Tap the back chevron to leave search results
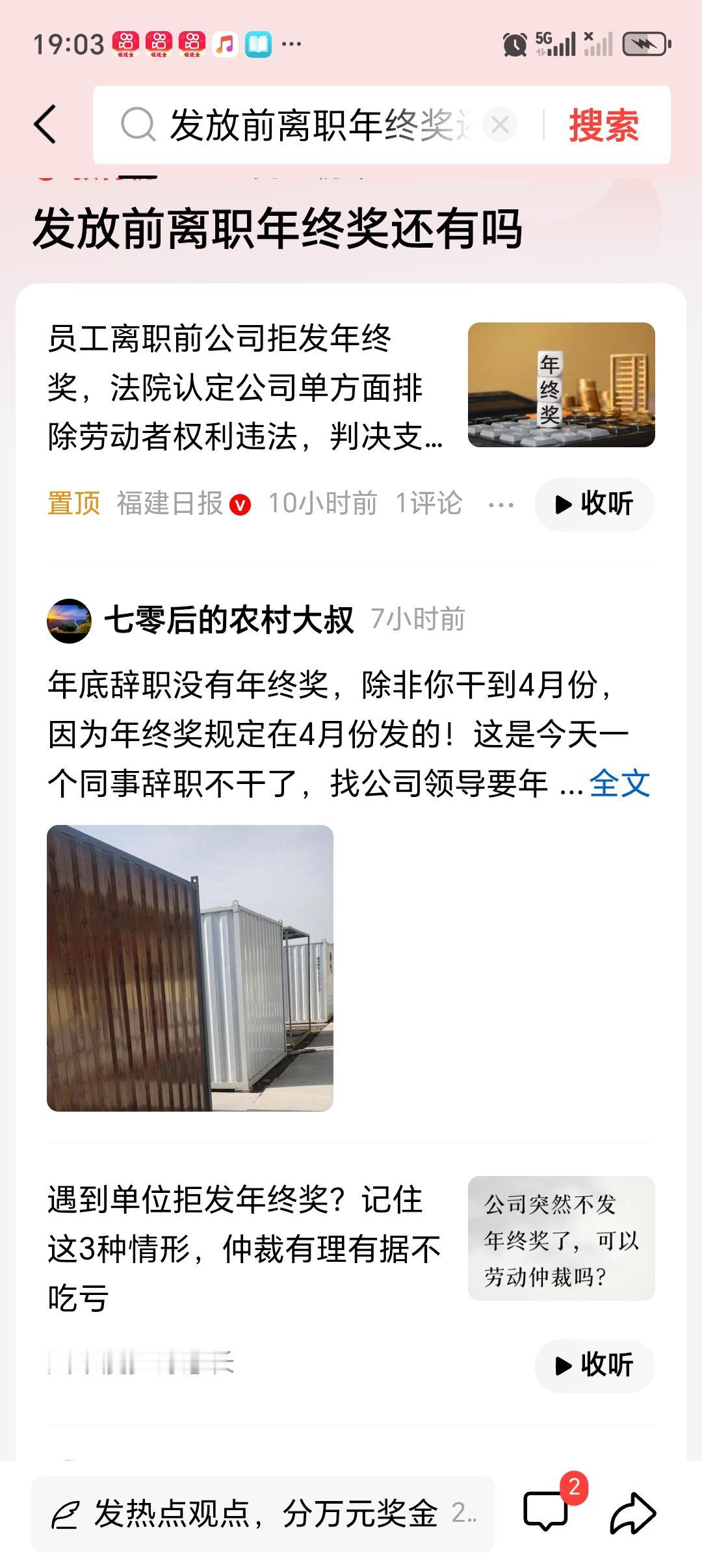702x1568 pixels. pos(45,125)
